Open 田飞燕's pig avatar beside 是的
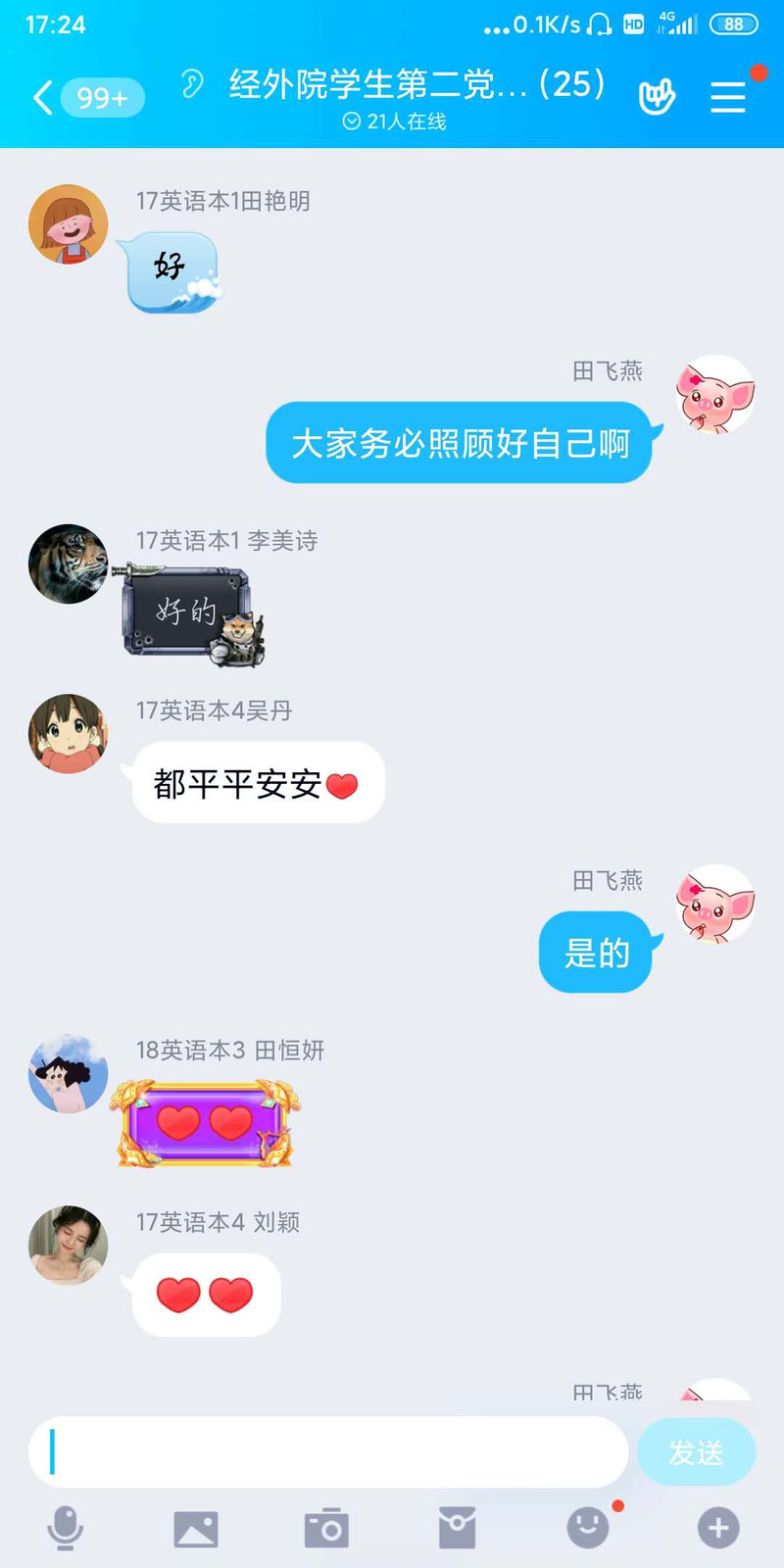The width and height of the screenshot is (784, 1568). [x=715, y=904]
